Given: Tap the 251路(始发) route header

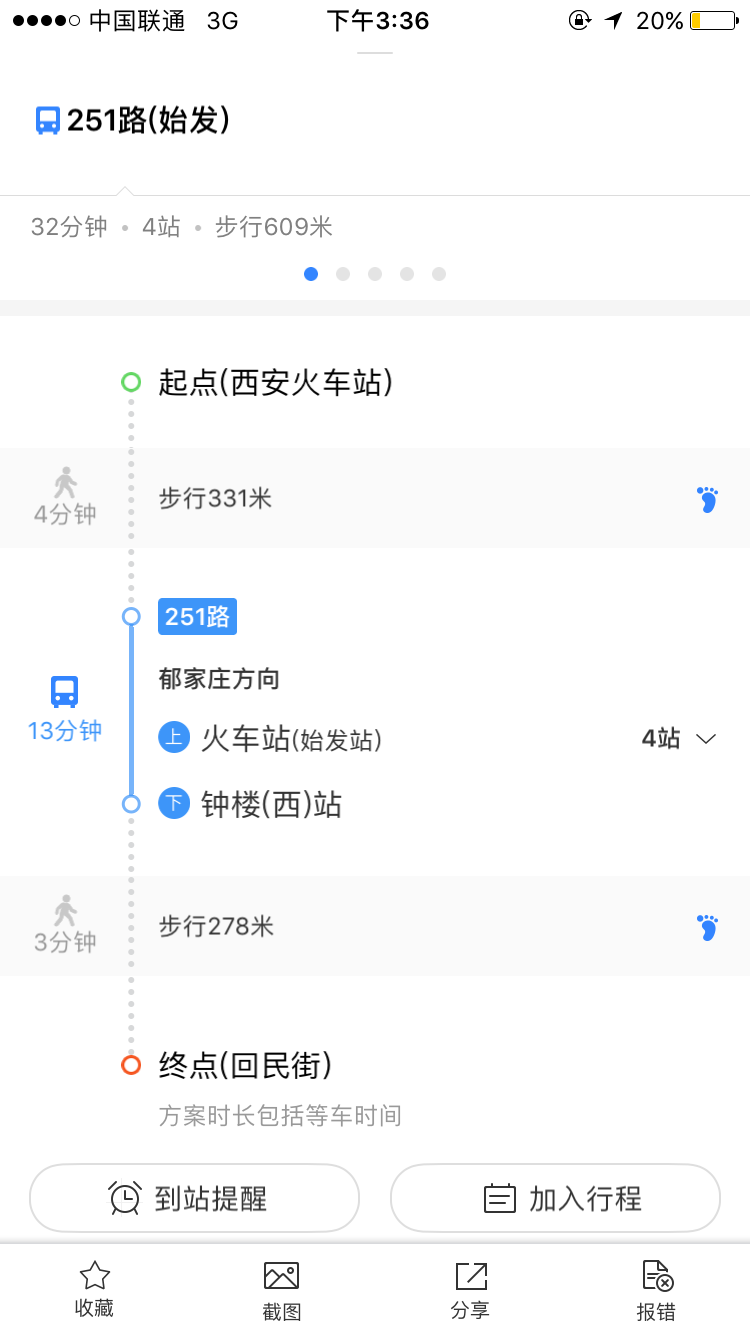Looking at the screenshot, I should (x=133, y=121).
